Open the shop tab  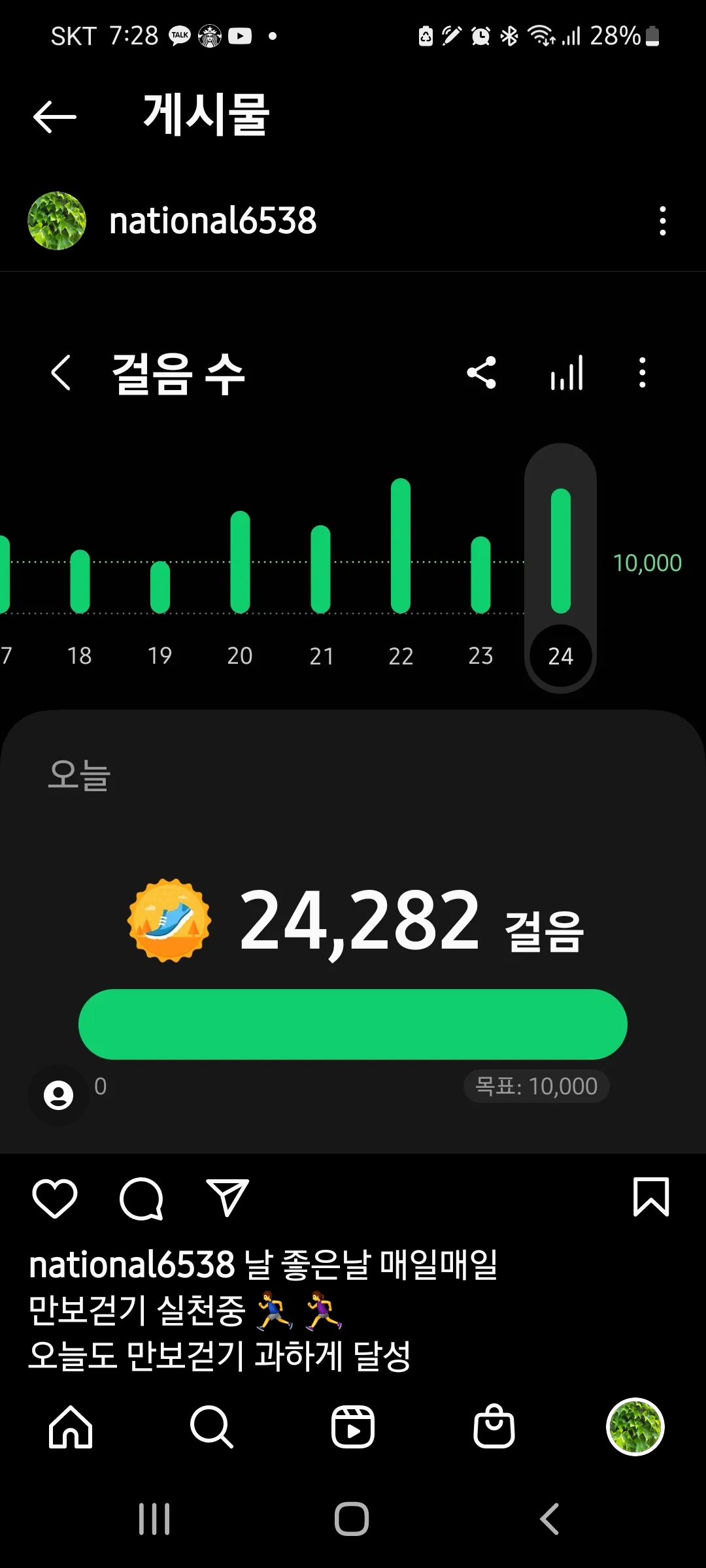(x=494, y=1427)
